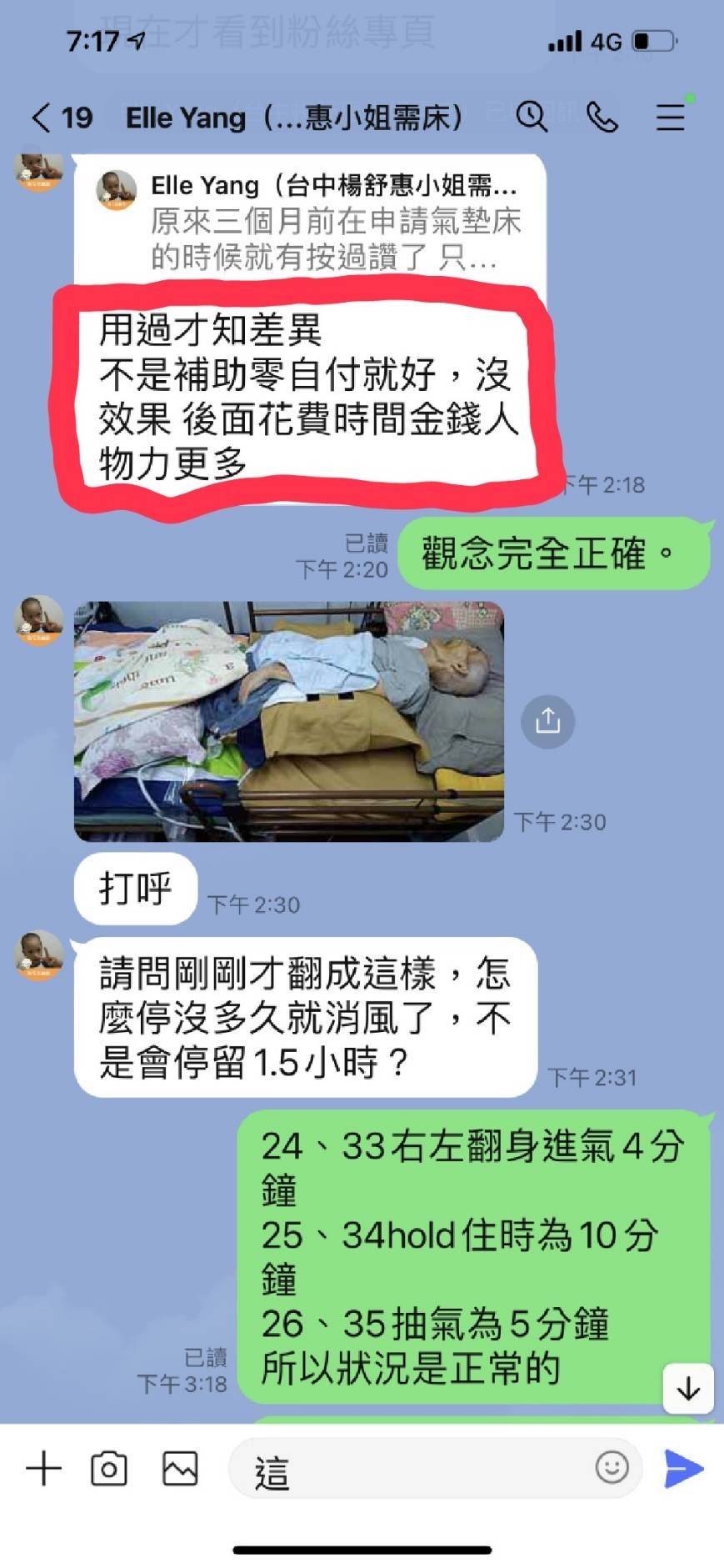Open the plus attachment menu
The height and width of the screenshot is (1568, 724).
43,1468
